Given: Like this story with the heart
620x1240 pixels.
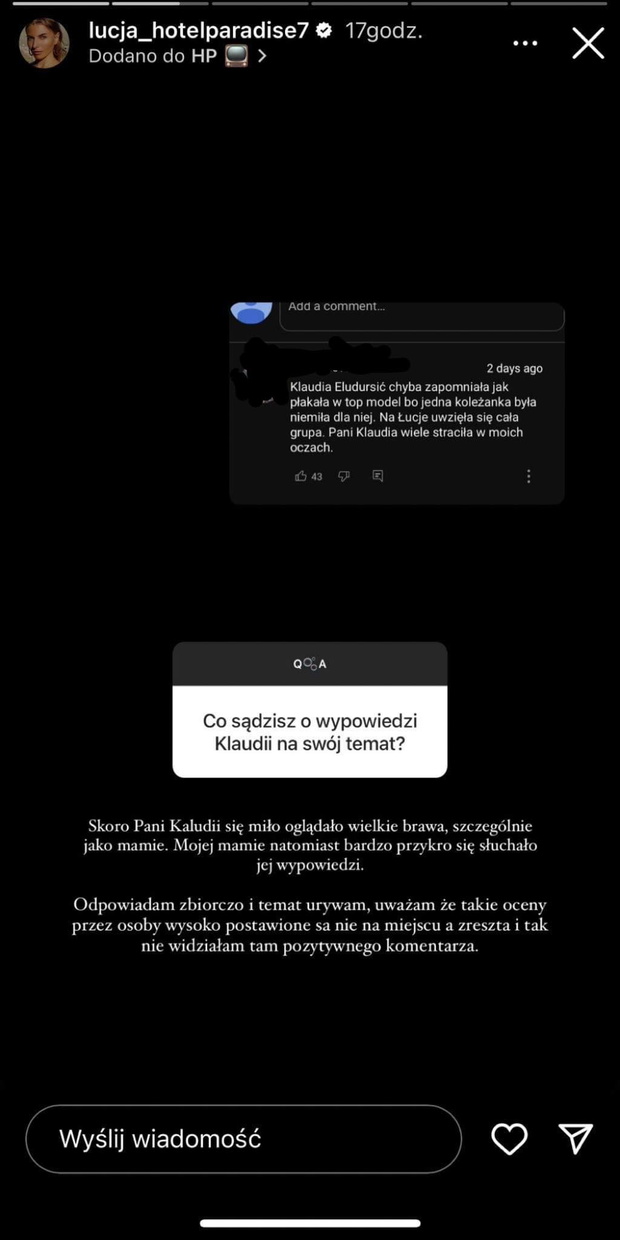Looking at the screenshot, I should pos(510,1138).
